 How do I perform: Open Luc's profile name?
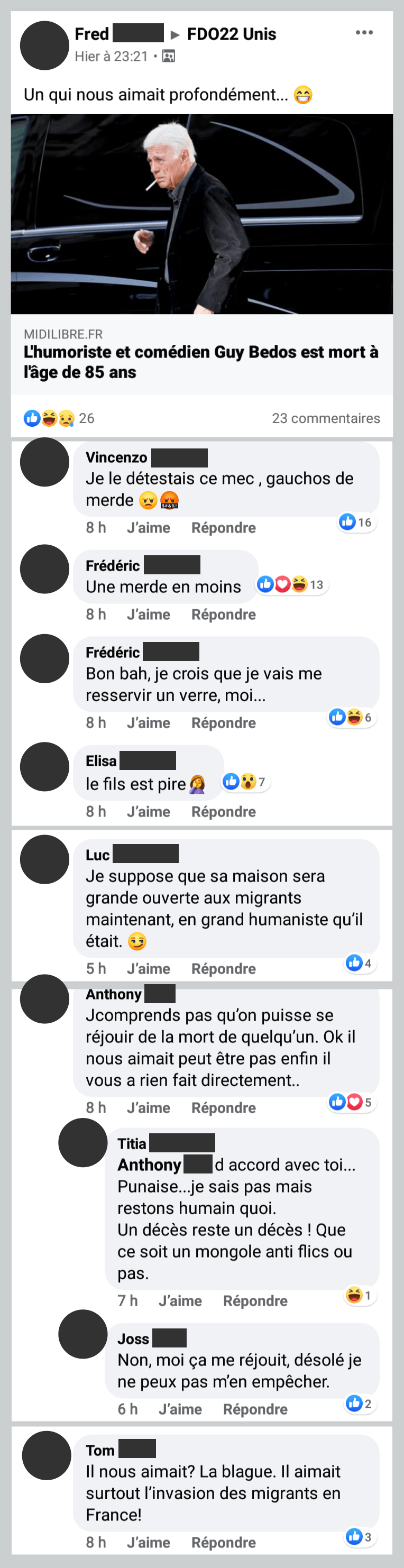(x=97, y=855)
